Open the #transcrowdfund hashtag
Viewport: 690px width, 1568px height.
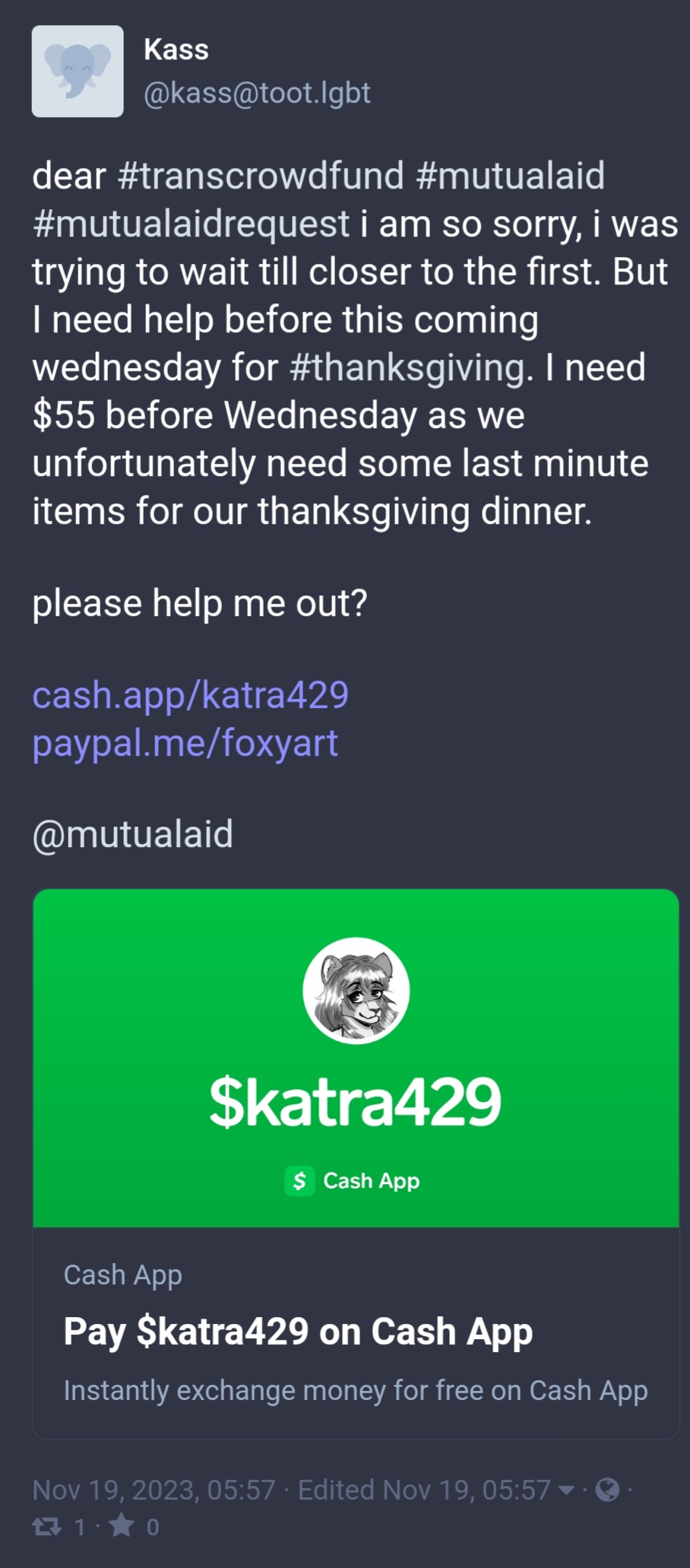coord(261,176)
